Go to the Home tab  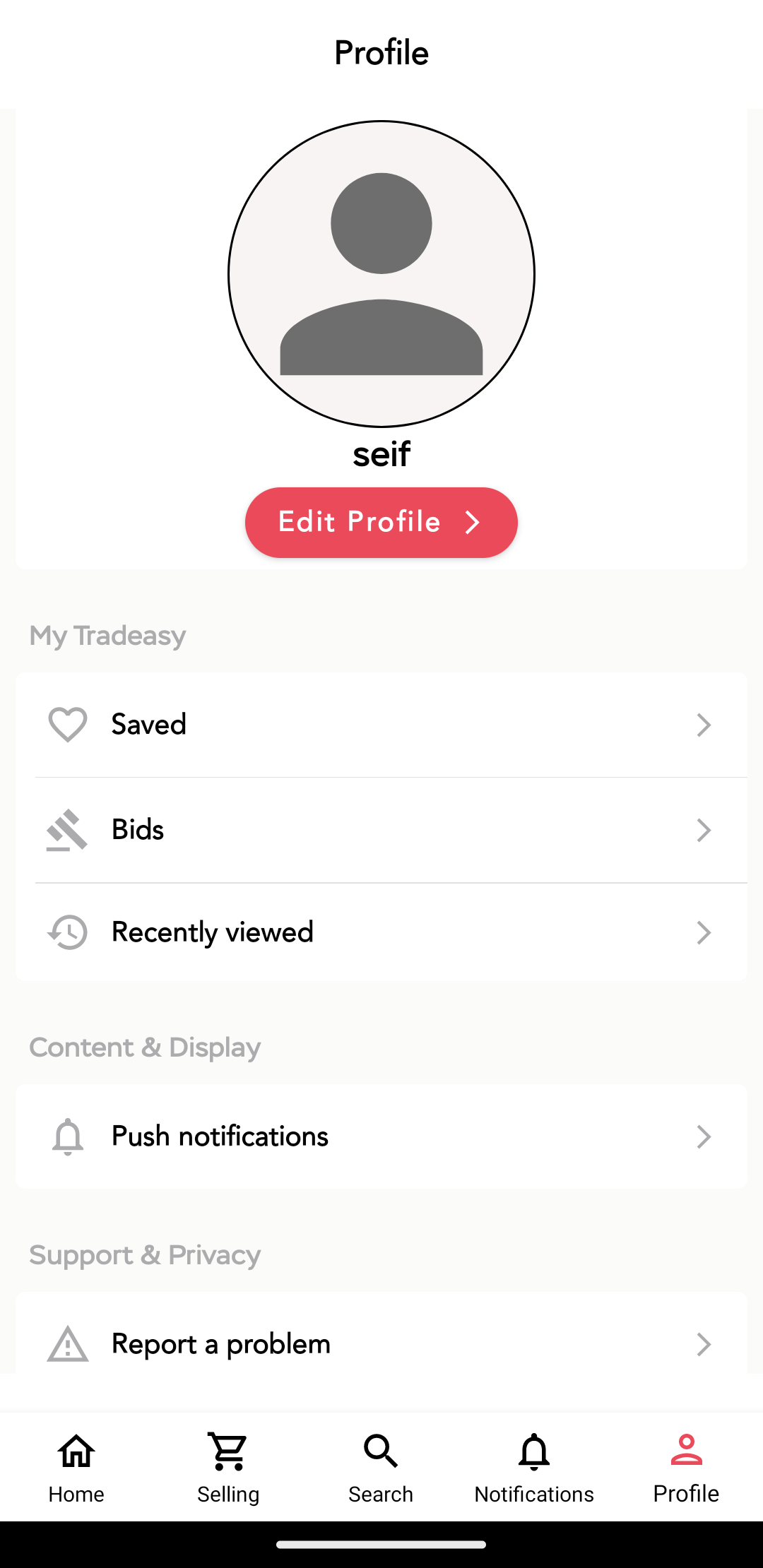point(76,1468)
